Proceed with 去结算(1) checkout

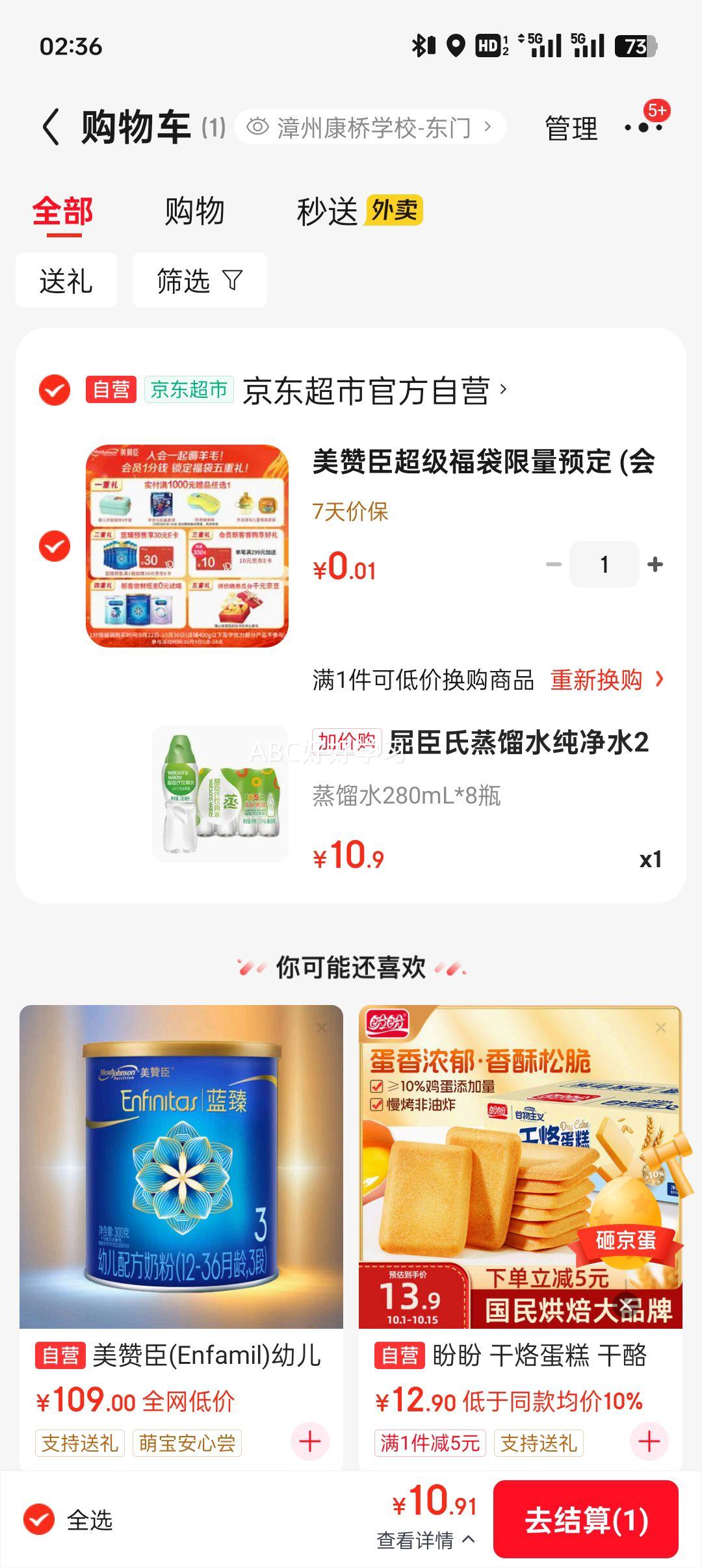[x=586, y=1520]
